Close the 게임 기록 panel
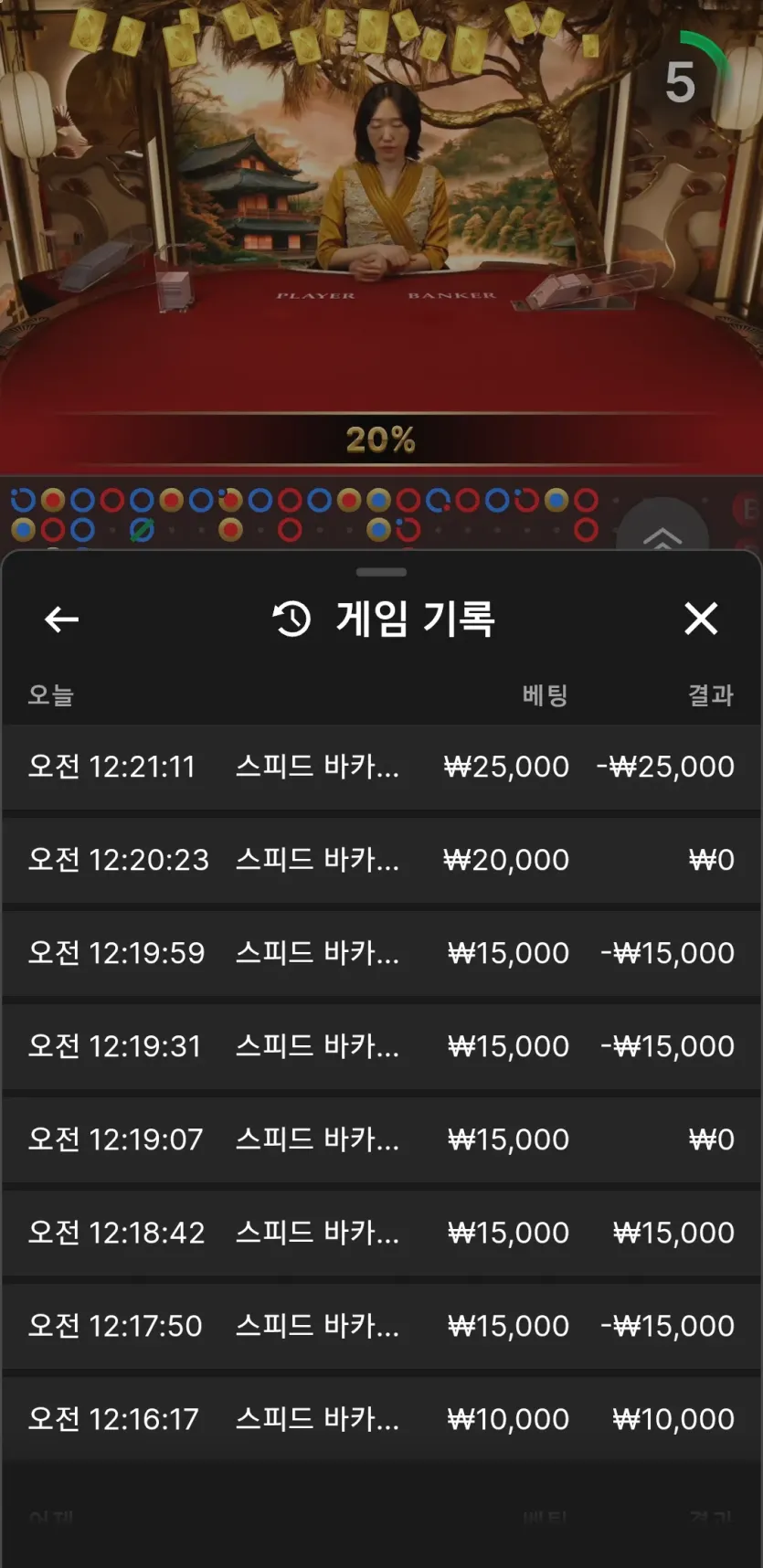The height and width of the screenshot is (1568, 763). (701, 619)
